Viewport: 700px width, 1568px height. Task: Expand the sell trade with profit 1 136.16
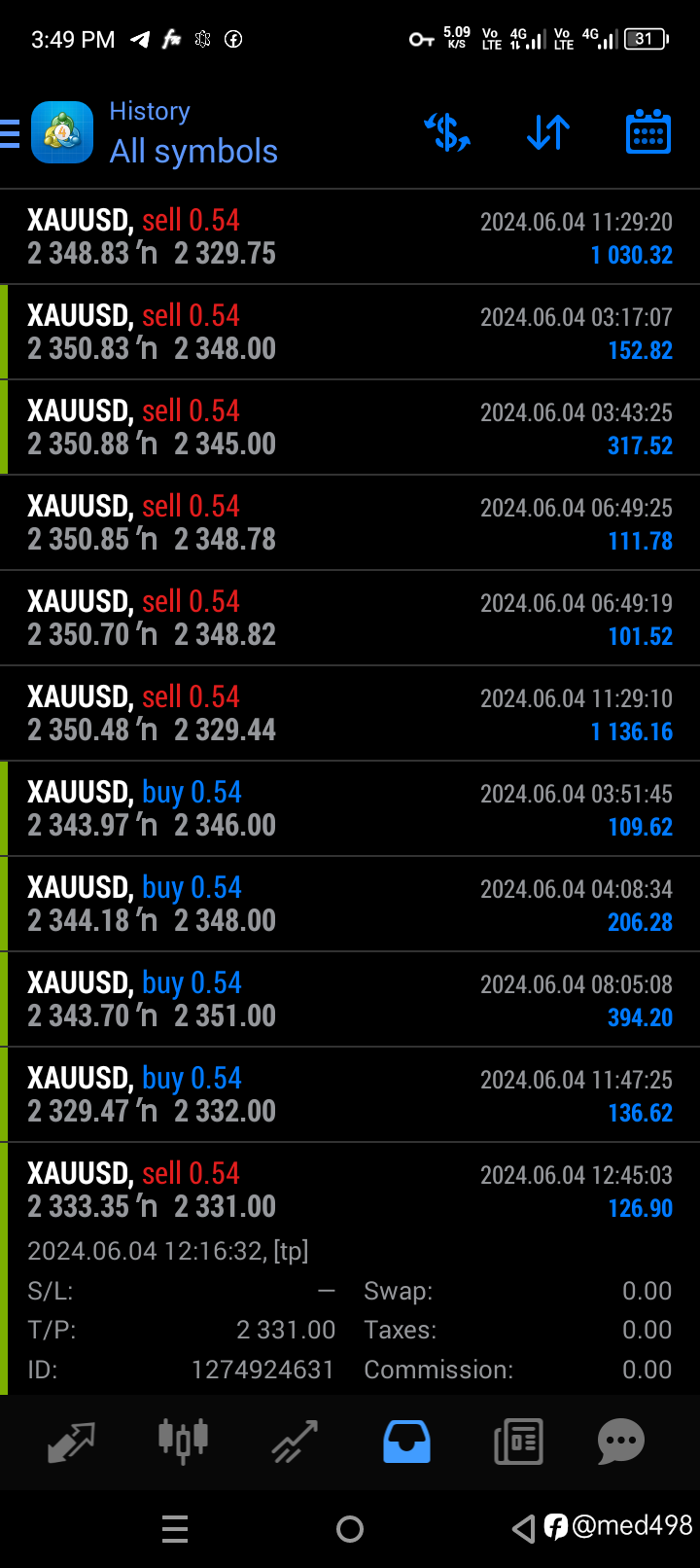pos(350,714)
